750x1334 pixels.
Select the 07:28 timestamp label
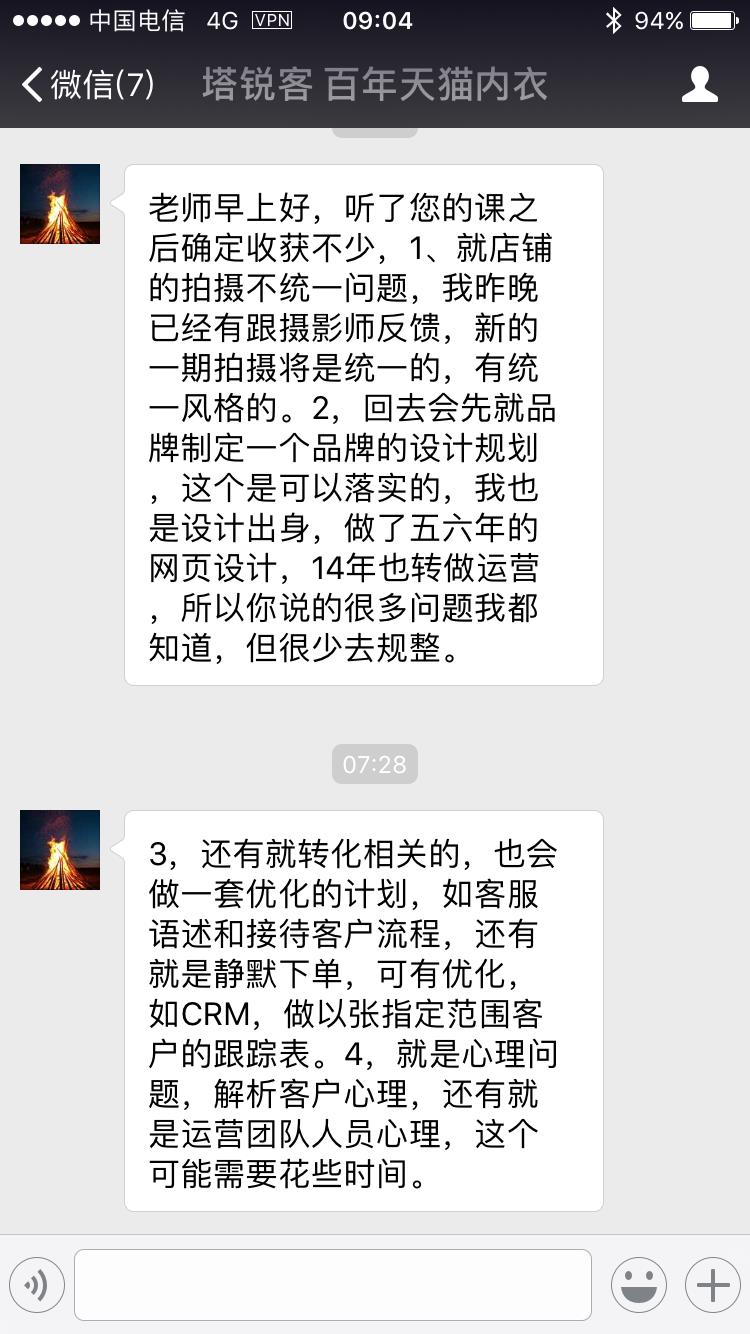click(374, 763)
